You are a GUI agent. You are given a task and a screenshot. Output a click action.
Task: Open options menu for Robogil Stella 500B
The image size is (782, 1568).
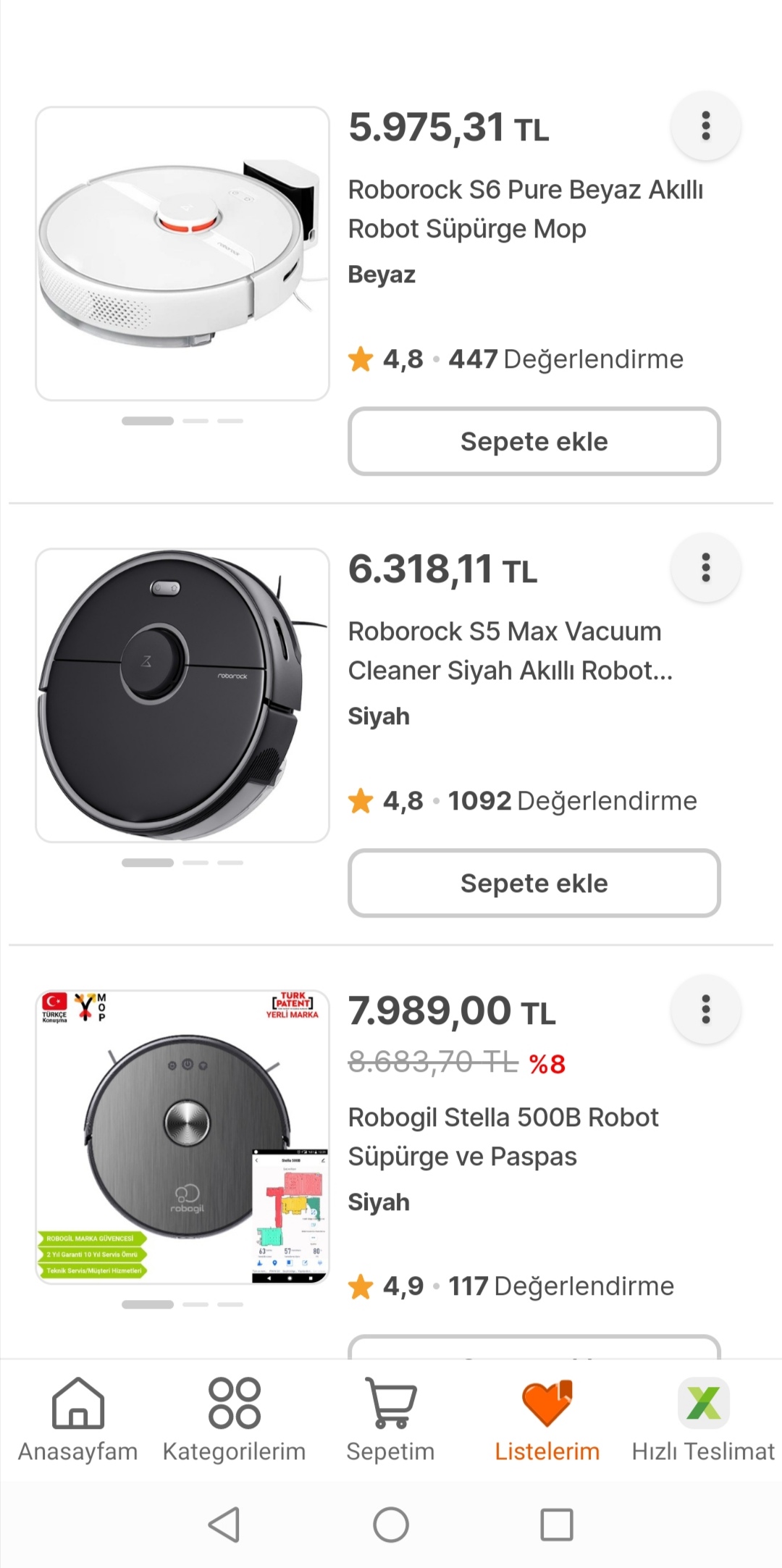pos(705,1010)
